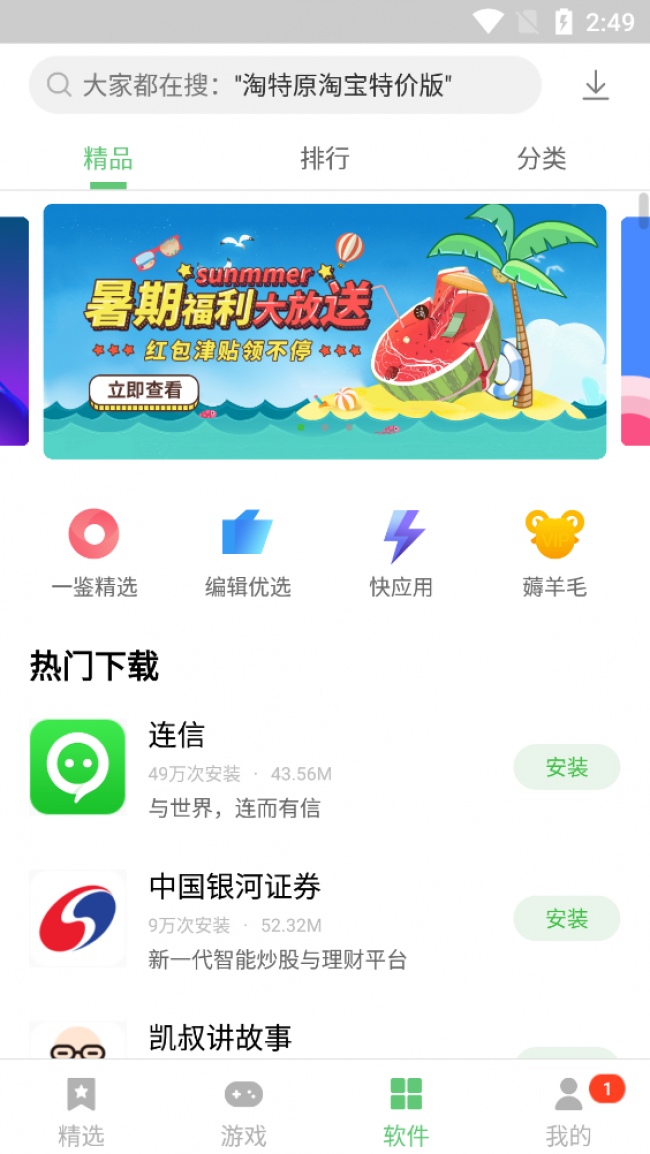Viewport: 650px width, 1154px height.
Task: Open the 凯叔讲故事 app listing
Action: [220, 1038]
